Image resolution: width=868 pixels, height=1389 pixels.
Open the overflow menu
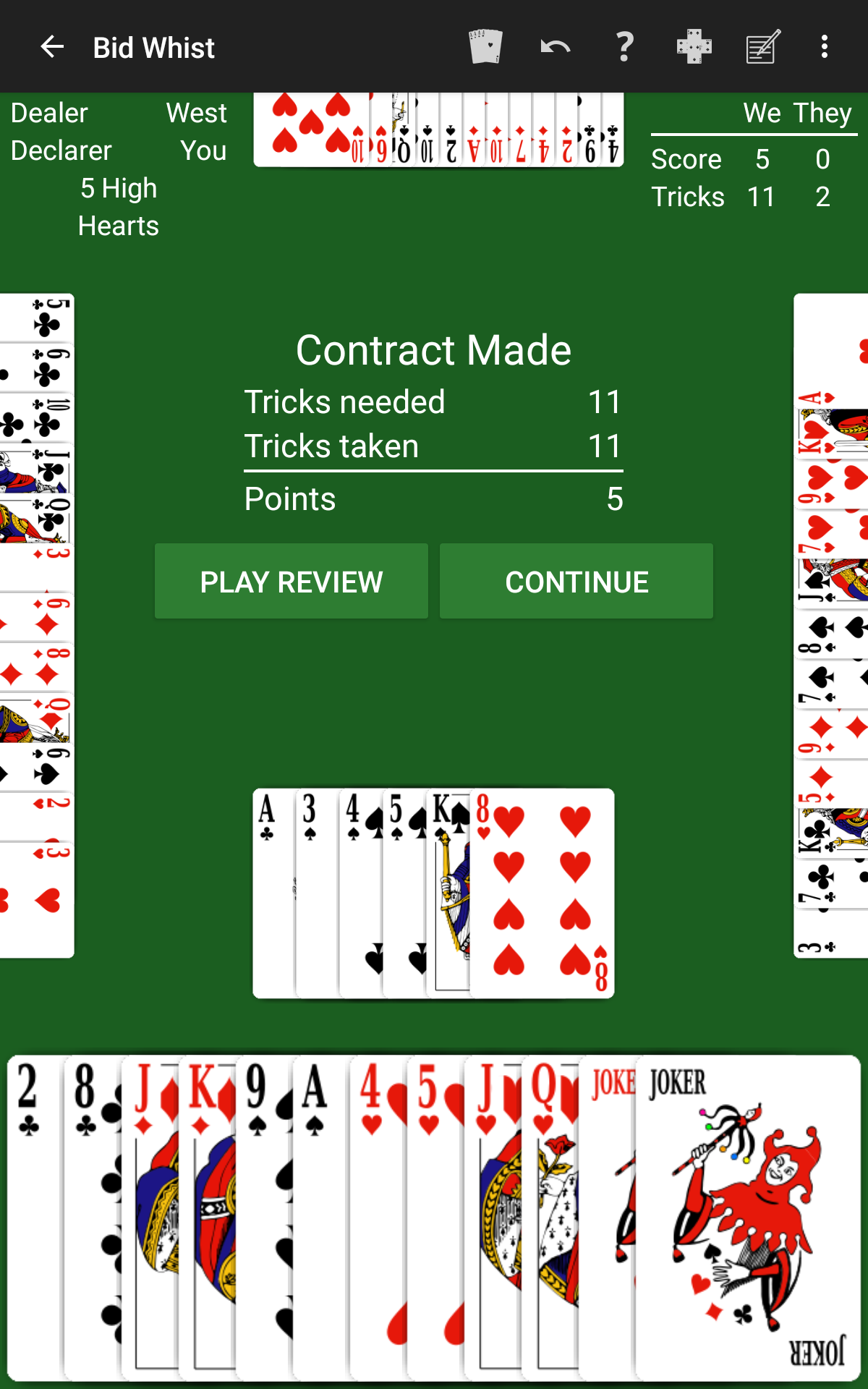point(824,47)
